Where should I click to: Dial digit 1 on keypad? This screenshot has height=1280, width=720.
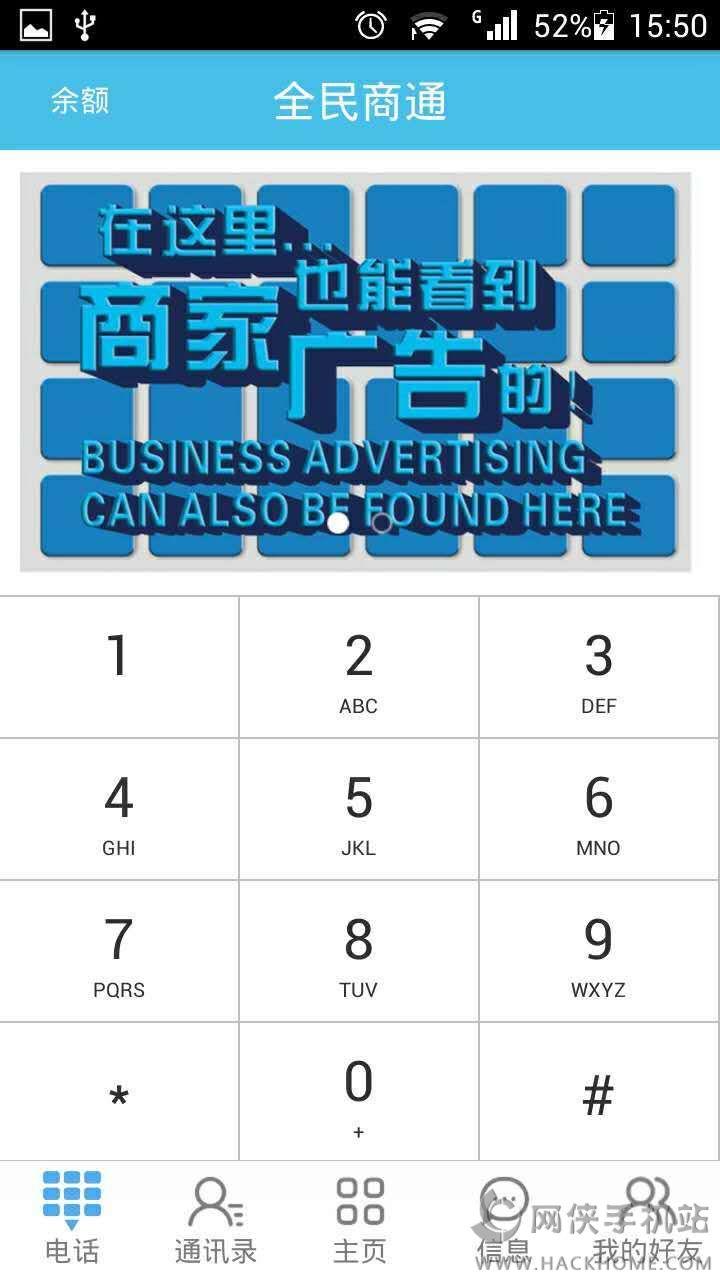pos(119,667)
